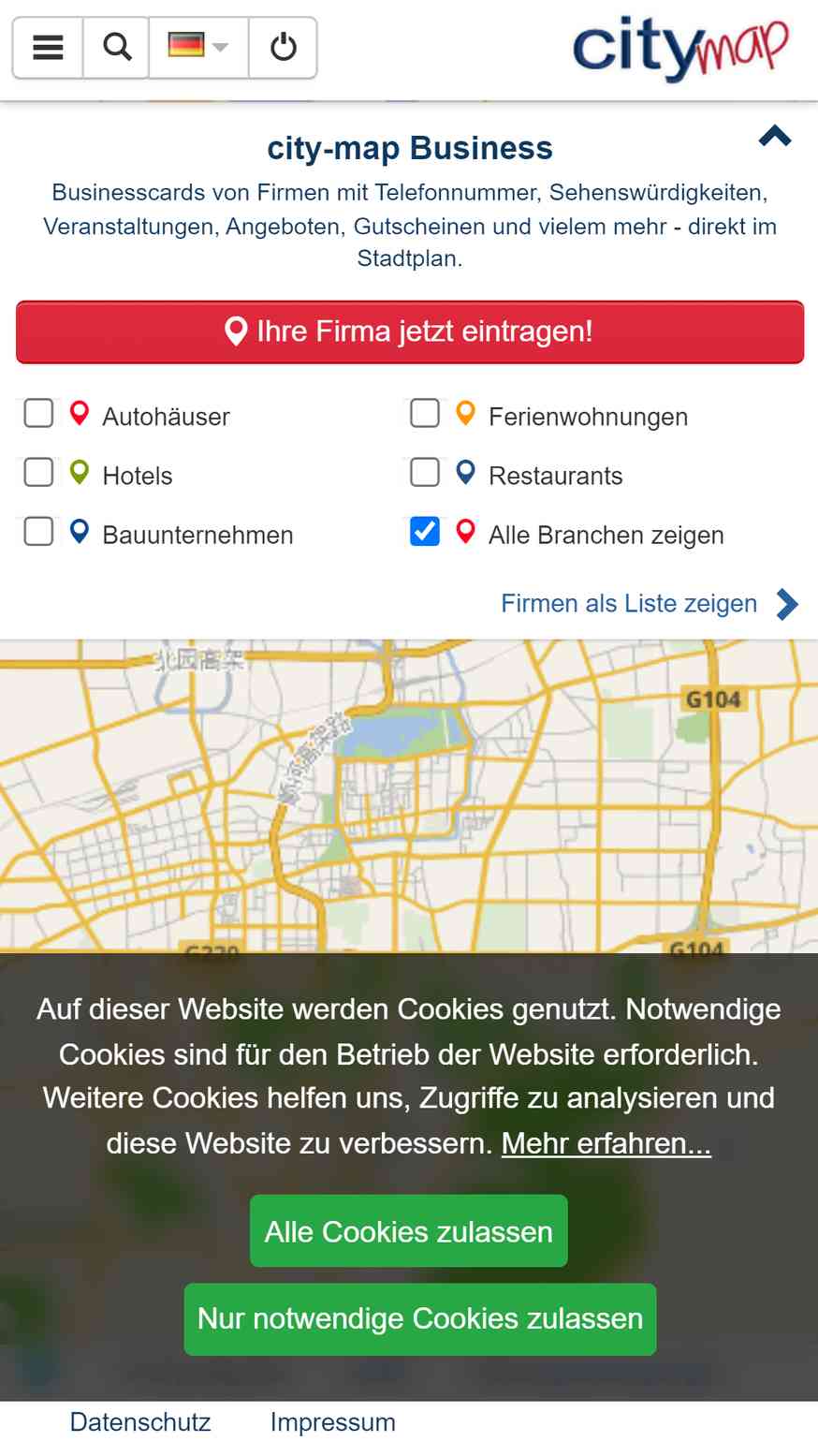Enable the Restaurants filter
Image resolution: width=818 pixels, height=1456 pixels.
click(x=425, y=472)
